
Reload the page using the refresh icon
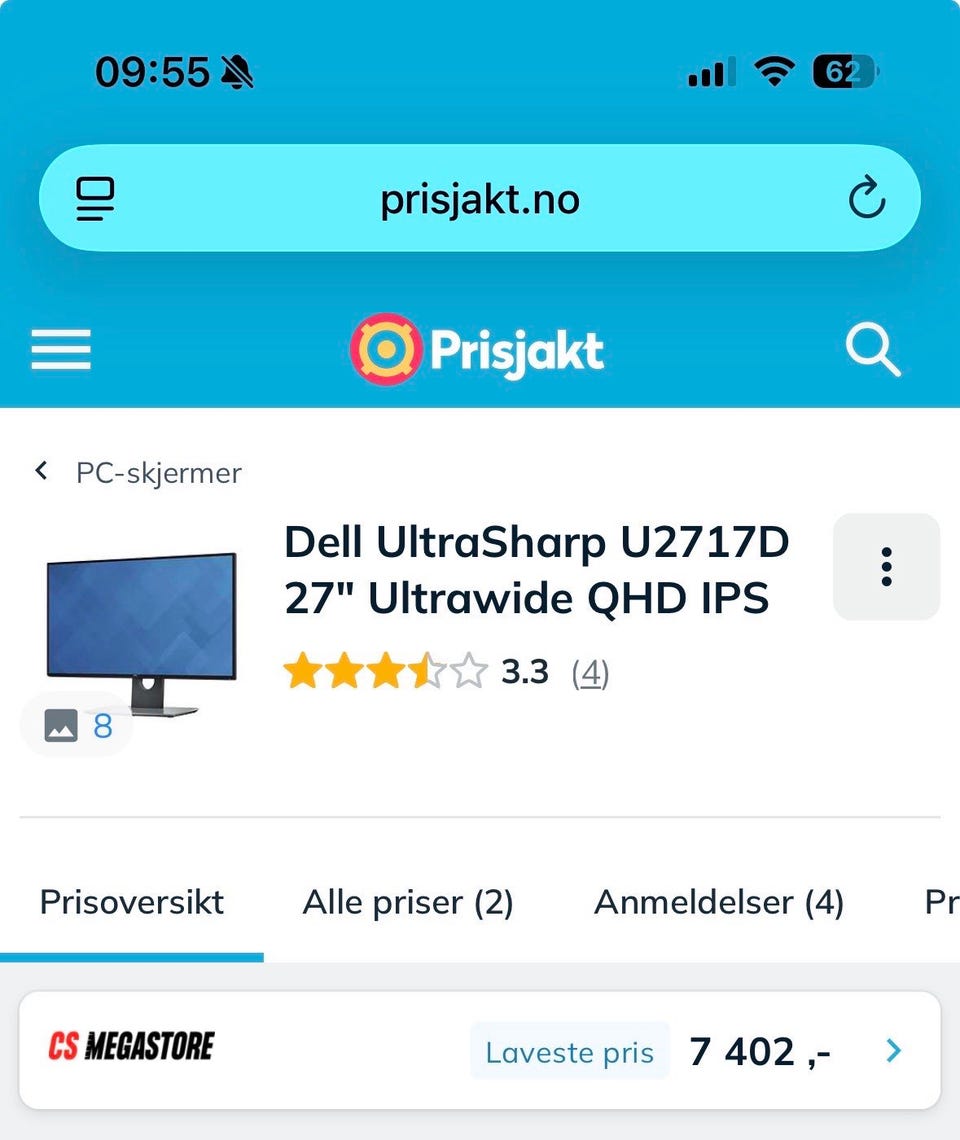(x=866, y=197)
